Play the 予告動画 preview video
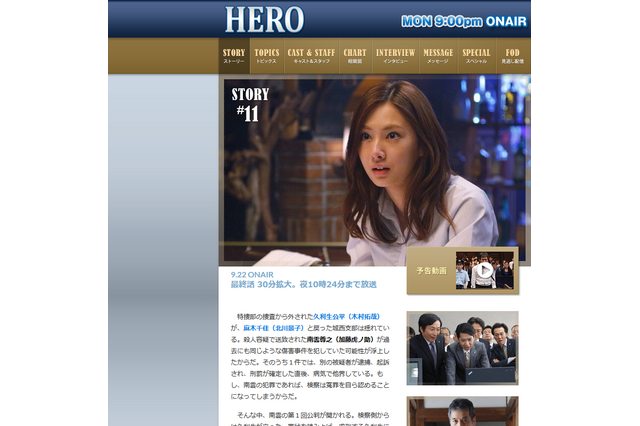Viewport: 640px width, 426px height. [484, 269]
